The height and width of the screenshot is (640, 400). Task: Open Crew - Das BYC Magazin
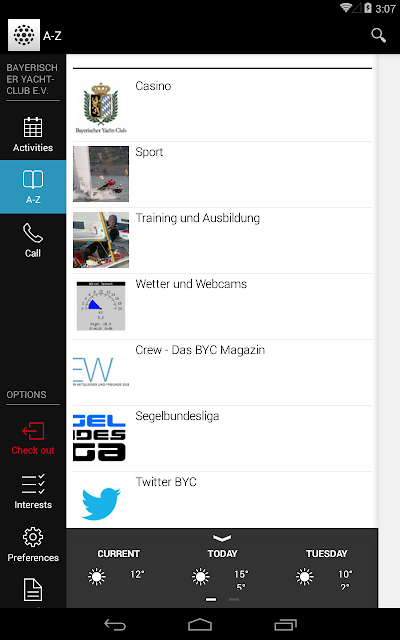point(222,373)
